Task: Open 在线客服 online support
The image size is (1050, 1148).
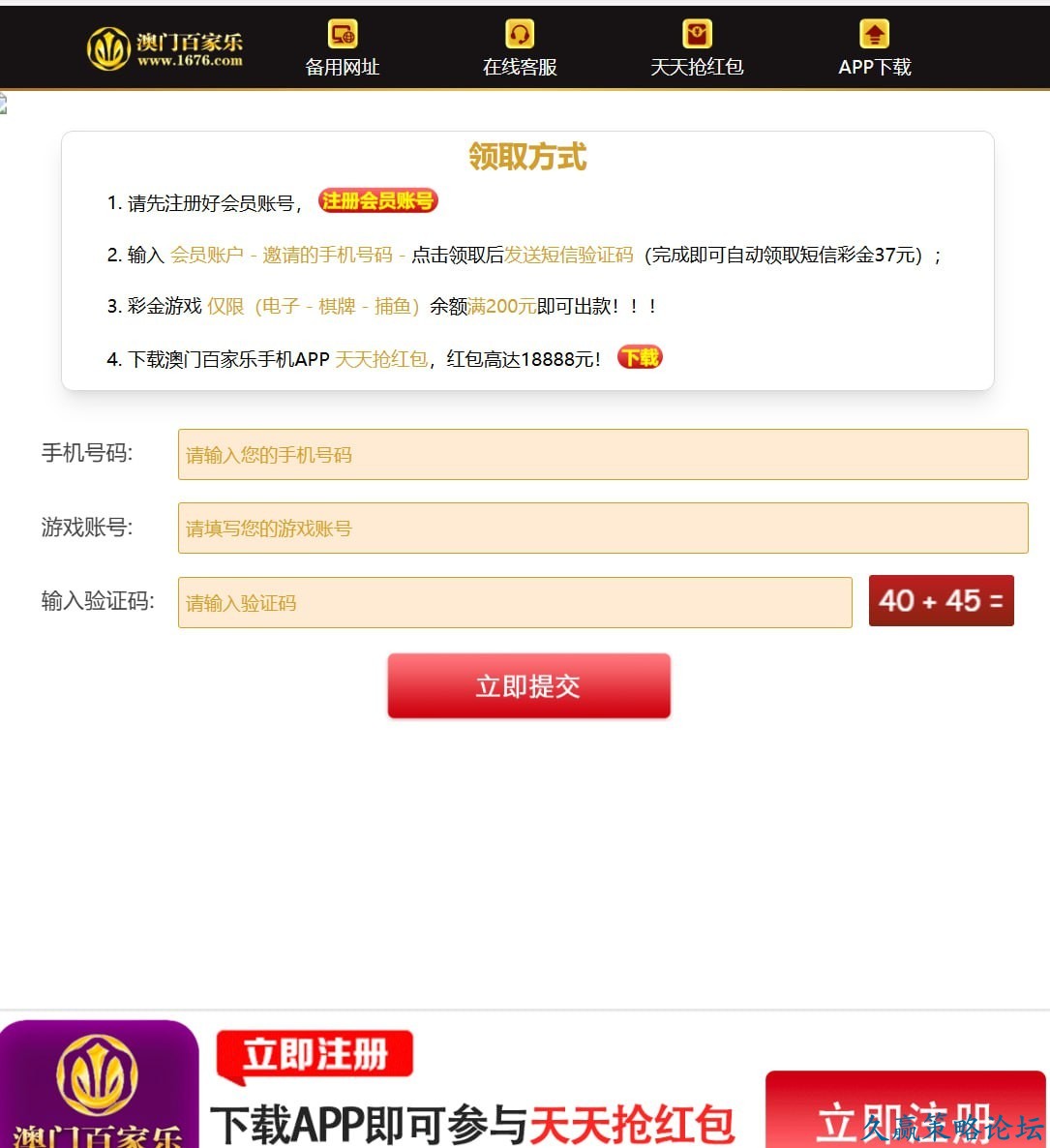Action: (520, 49)
